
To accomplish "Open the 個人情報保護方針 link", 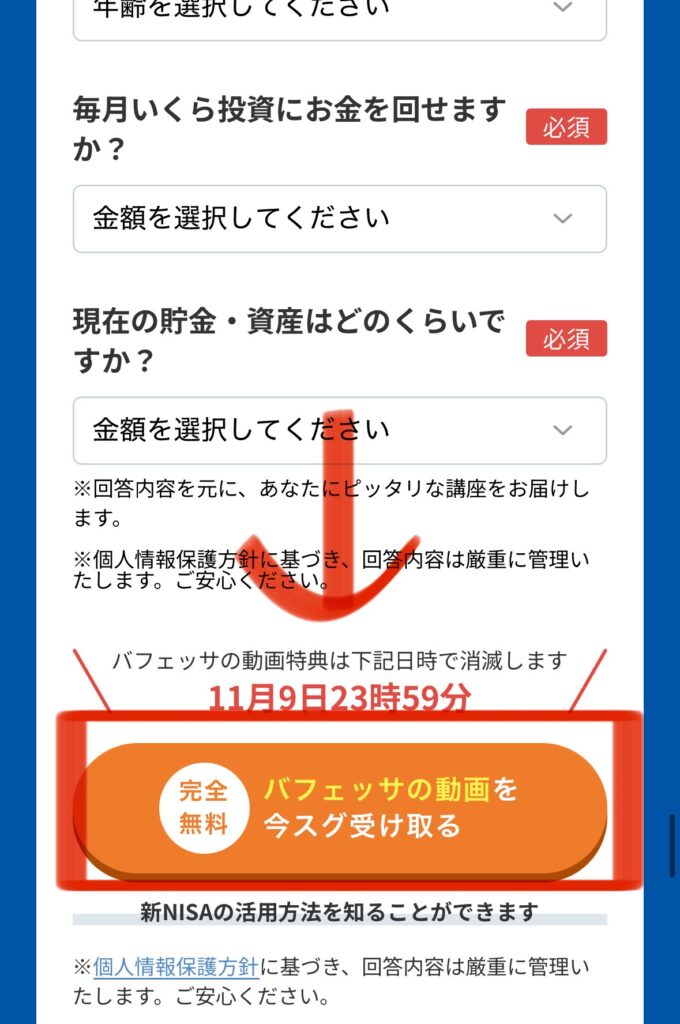I will (176, 967).
